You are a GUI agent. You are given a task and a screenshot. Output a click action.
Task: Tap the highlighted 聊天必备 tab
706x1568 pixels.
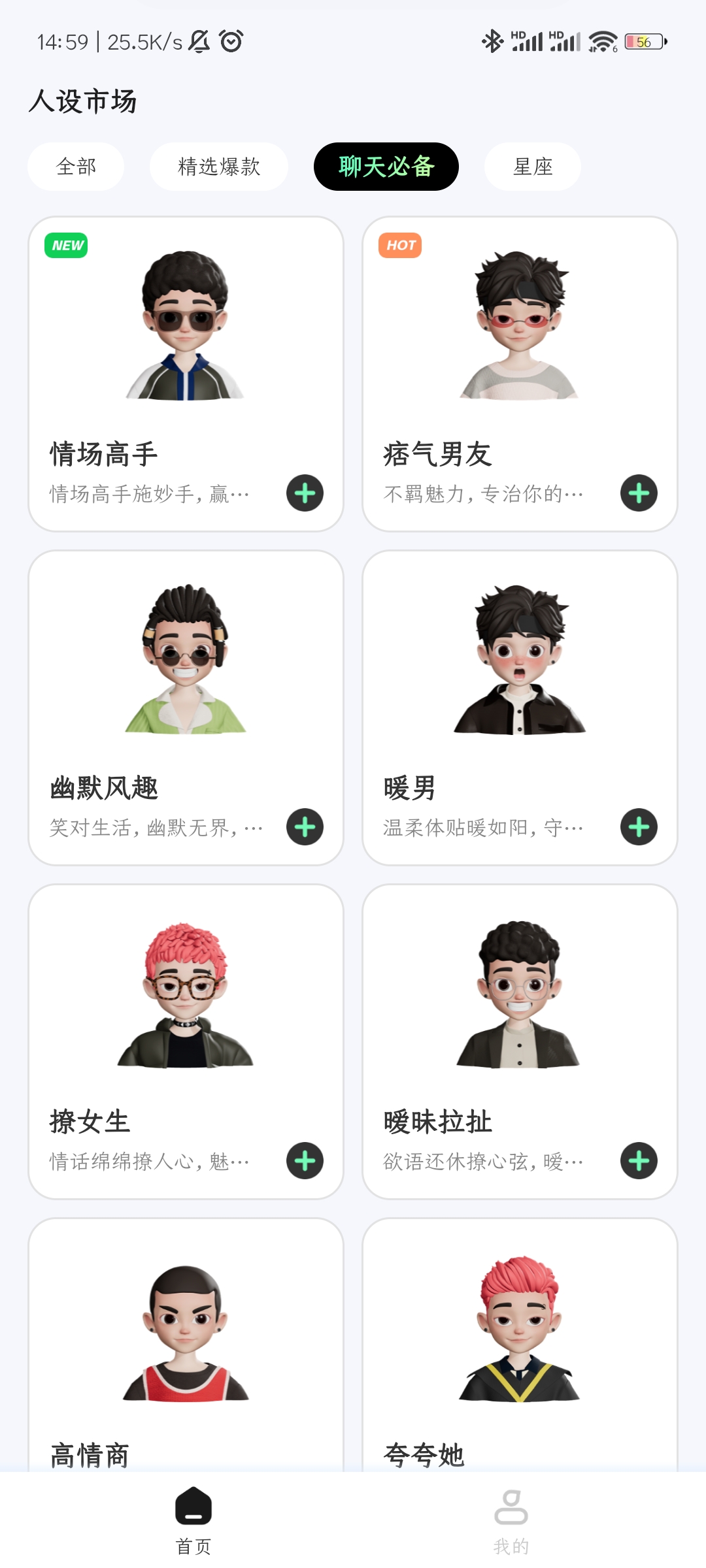click(386, 167)
